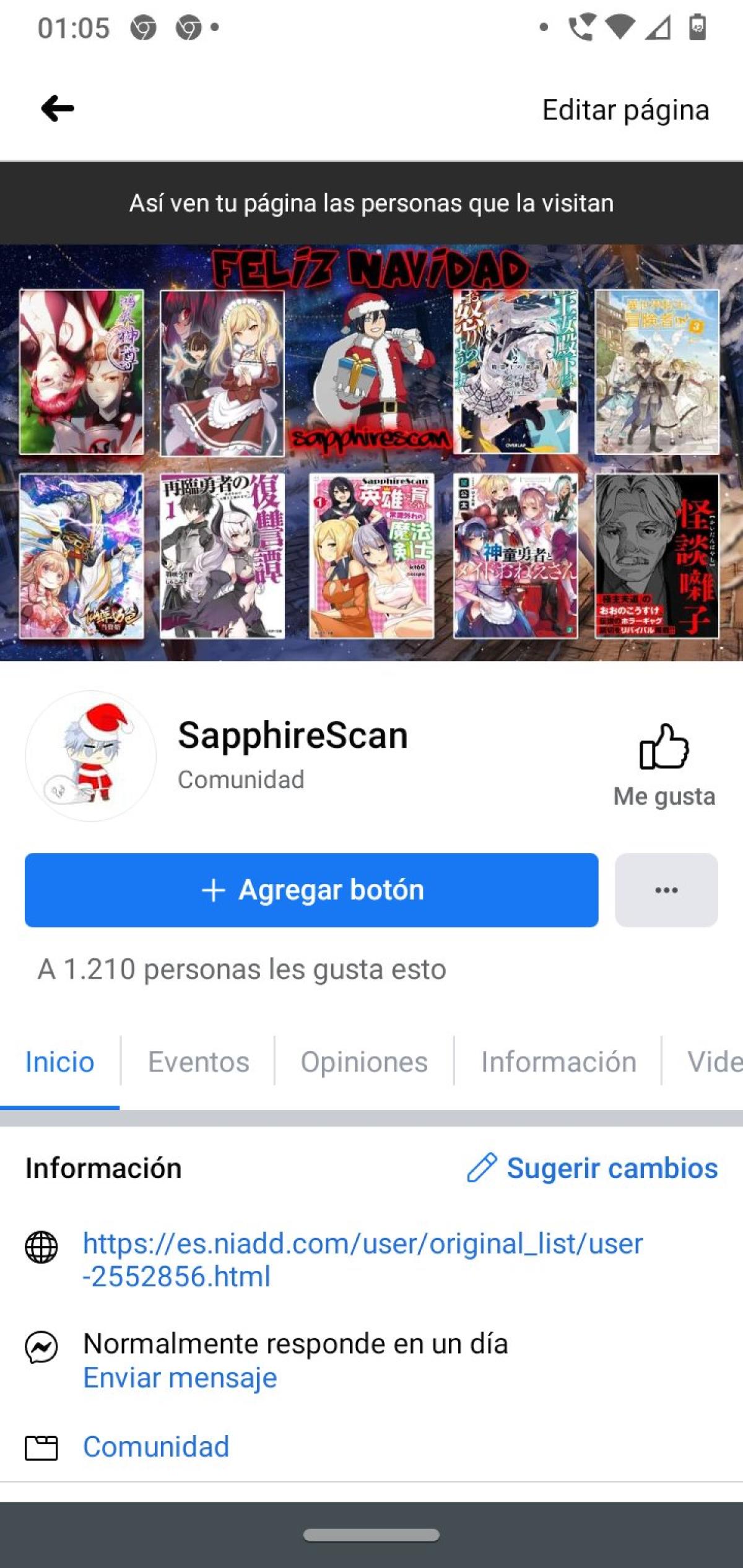Tap the Agregar botón button
Image resolution: width=743 pixels, height=1568 pixels.
click(311, 890)
